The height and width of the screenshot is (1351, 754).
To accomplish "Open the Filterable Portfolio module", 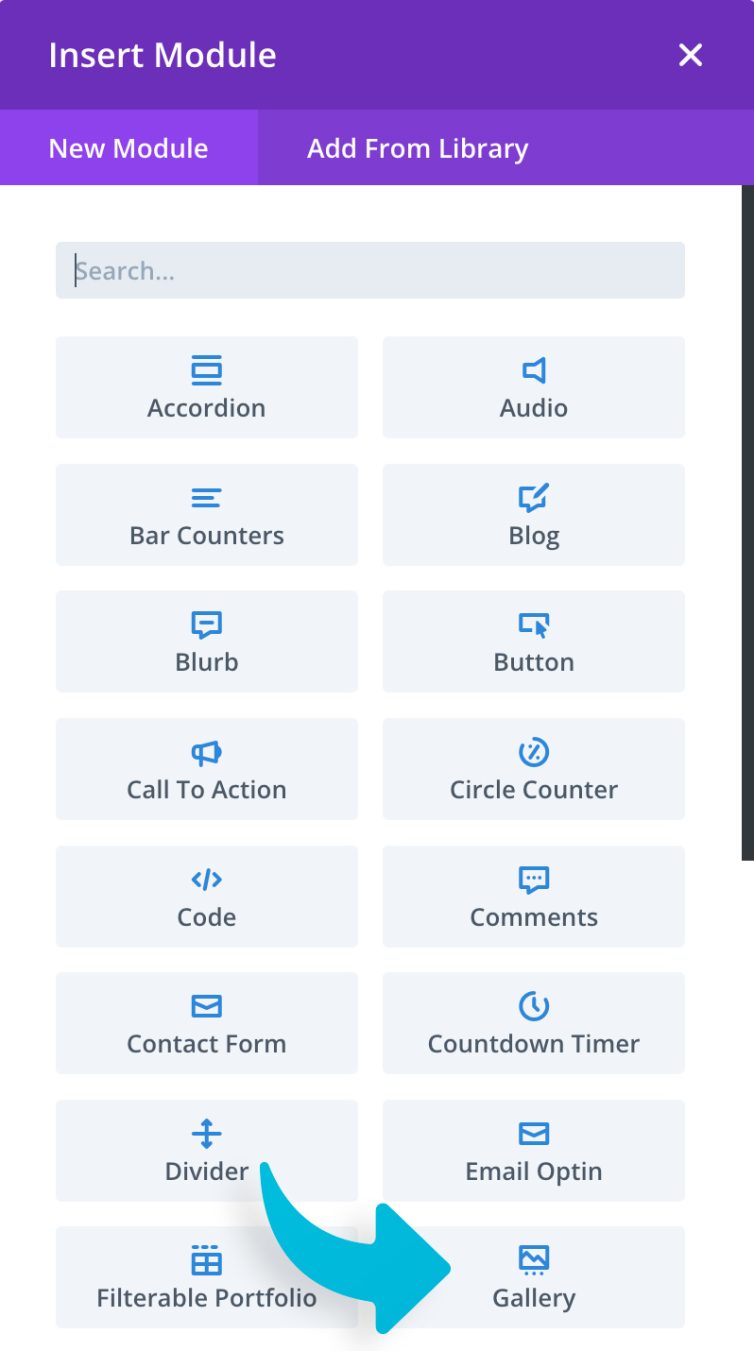I will pyautogui.click(x=180, y=1277).
